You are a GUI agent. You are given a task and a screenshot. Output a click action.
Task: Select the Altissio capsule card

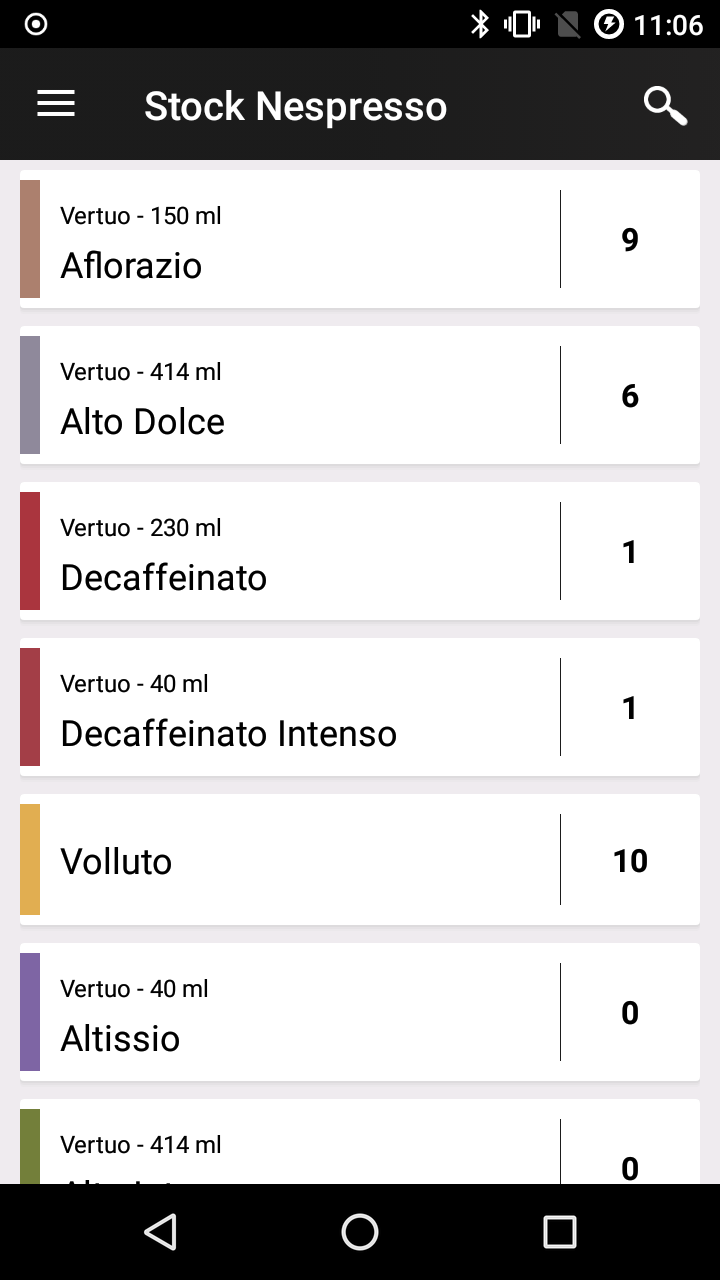360,1012
